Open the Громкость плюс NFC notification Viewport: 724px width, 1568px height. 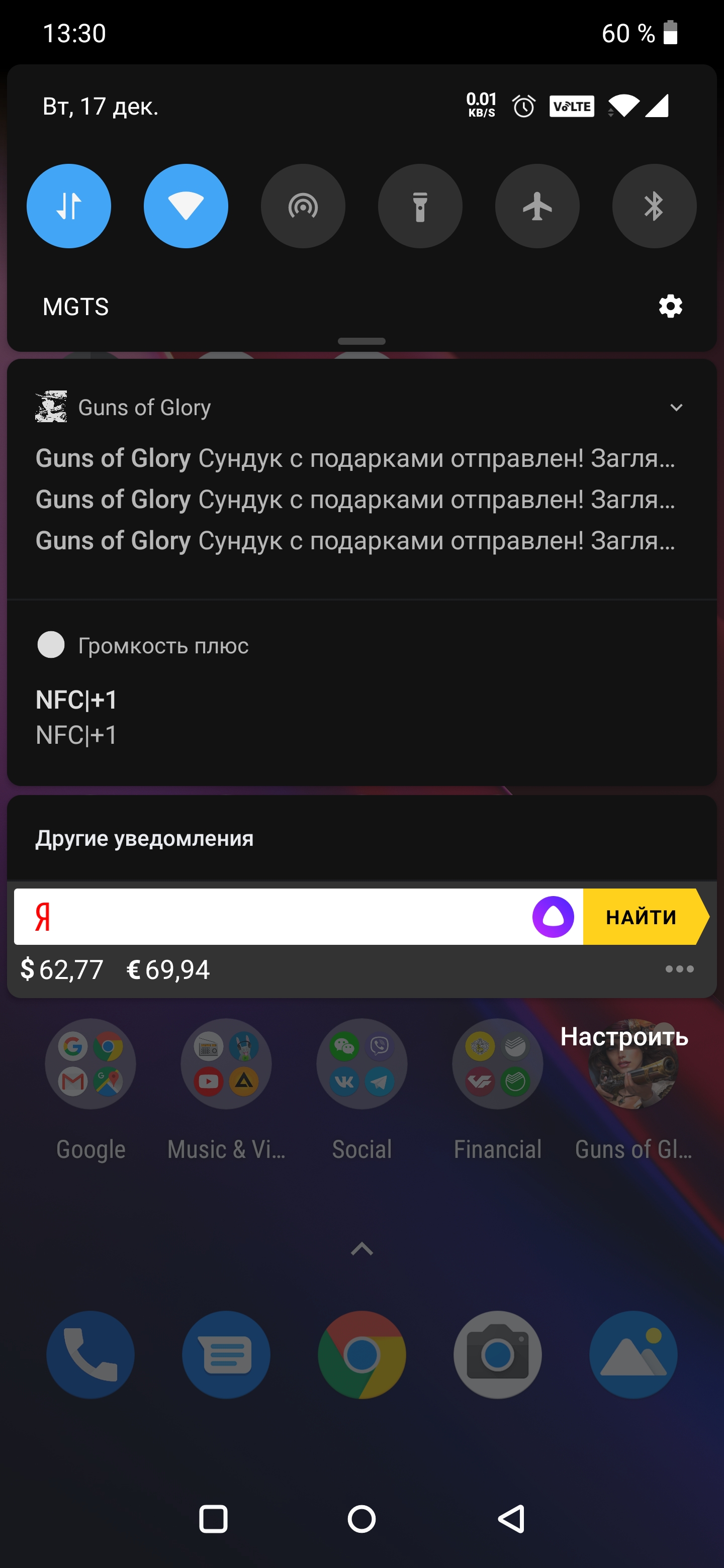click(x=243, y=700)
